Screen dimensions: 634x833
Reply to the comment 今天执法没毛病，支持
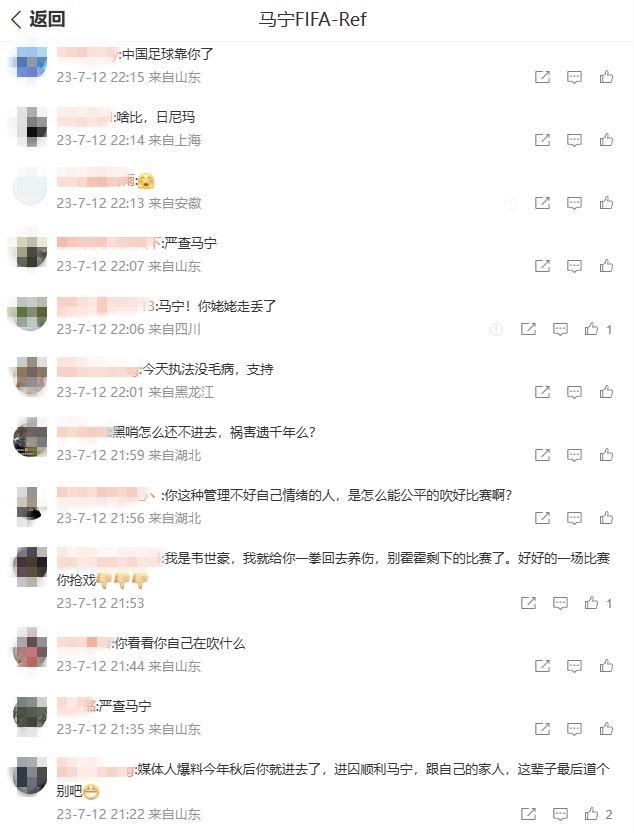tap(574, 392)
